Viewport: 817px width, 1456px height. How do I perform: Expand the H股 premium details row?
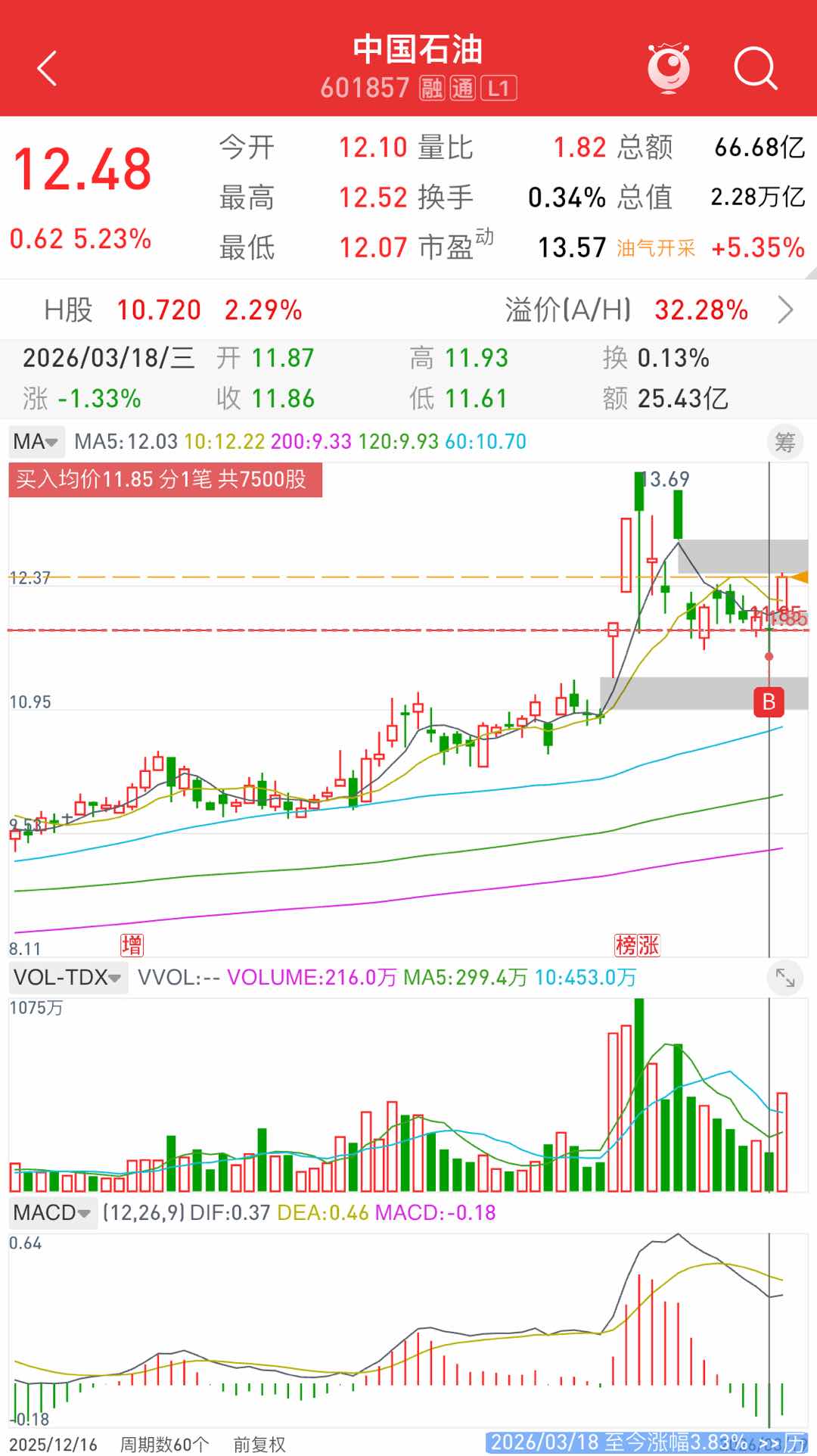(785, 310)
